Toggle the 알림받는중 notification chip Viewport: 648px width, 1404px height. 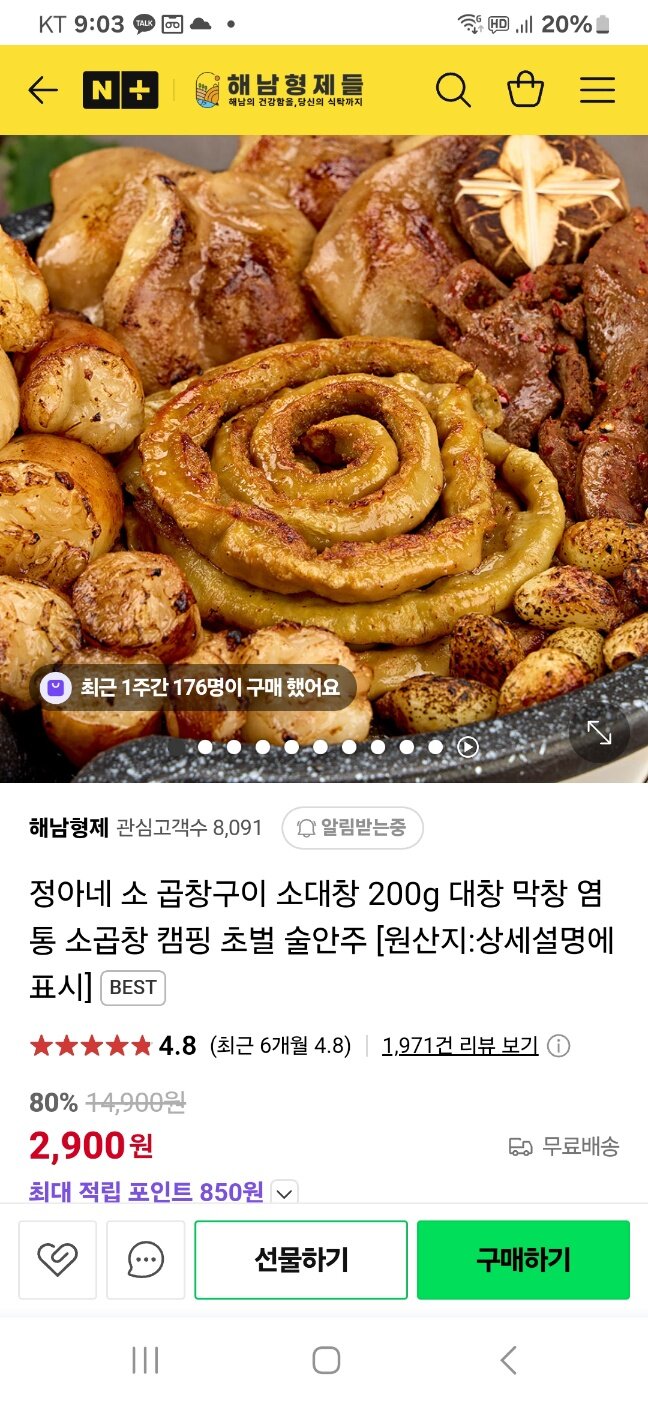352,828
